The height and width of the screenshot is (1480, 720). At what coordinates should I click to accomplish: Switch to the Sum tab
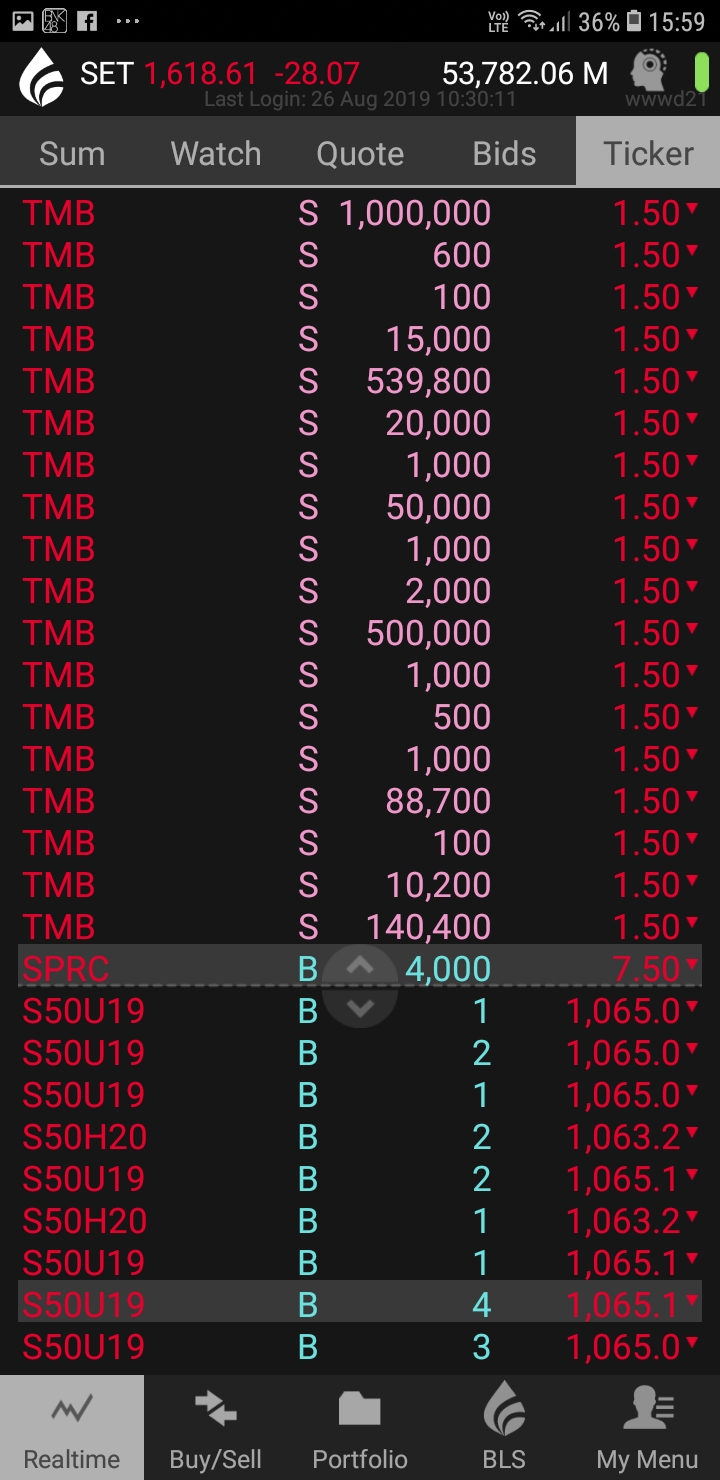(72, 153)
